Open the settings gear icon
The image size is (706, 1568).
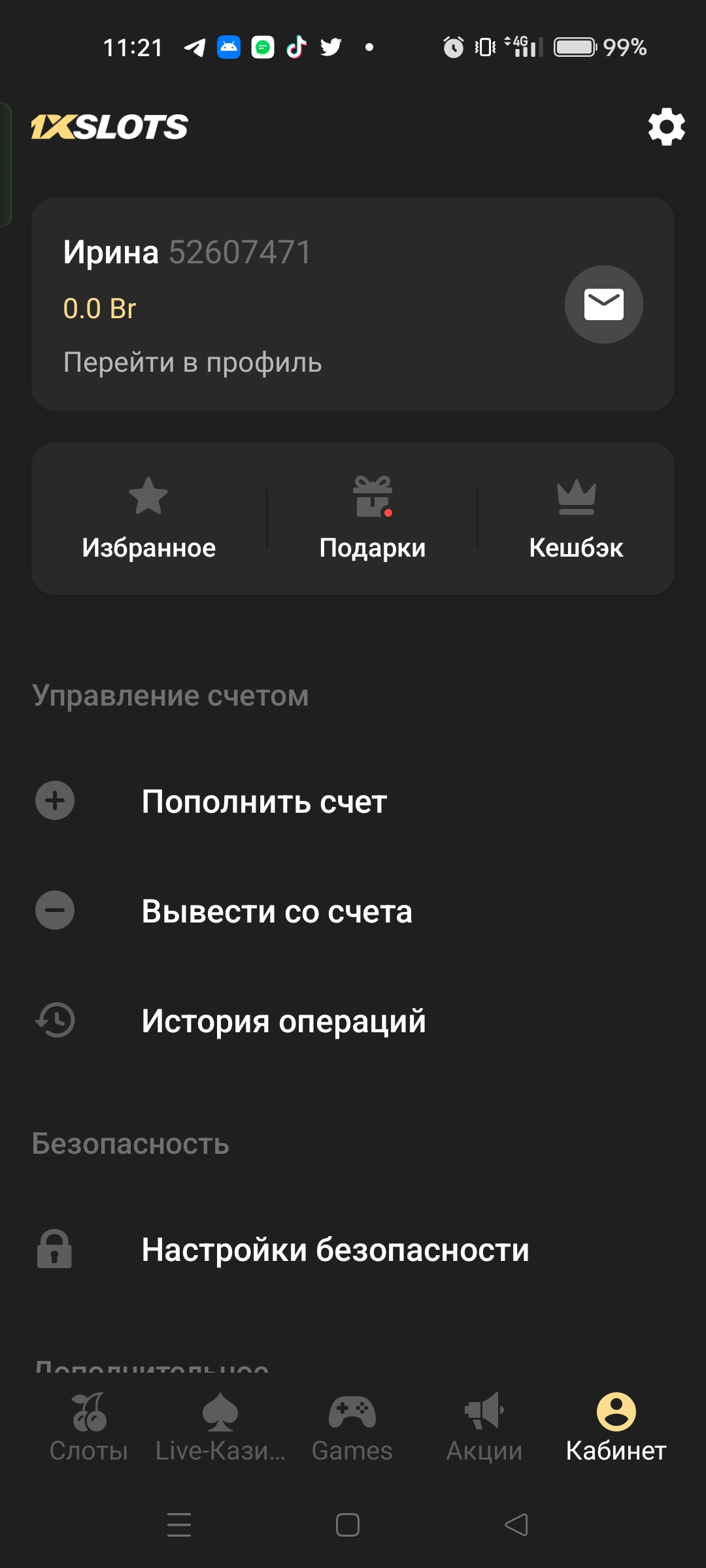pos(666,127)
